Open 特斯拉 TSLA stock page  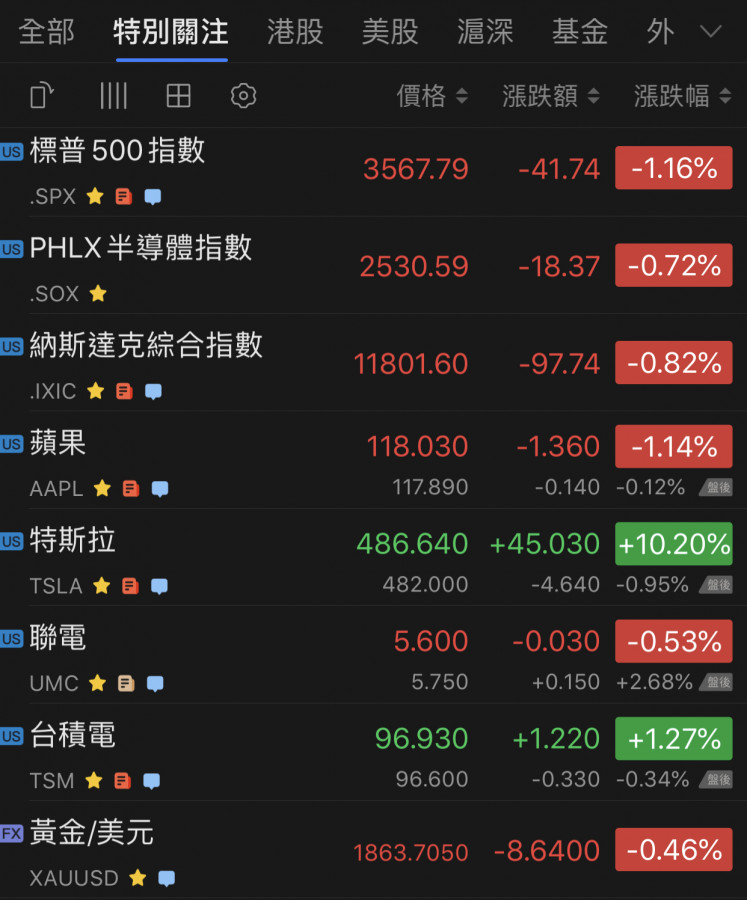point(73,541)
